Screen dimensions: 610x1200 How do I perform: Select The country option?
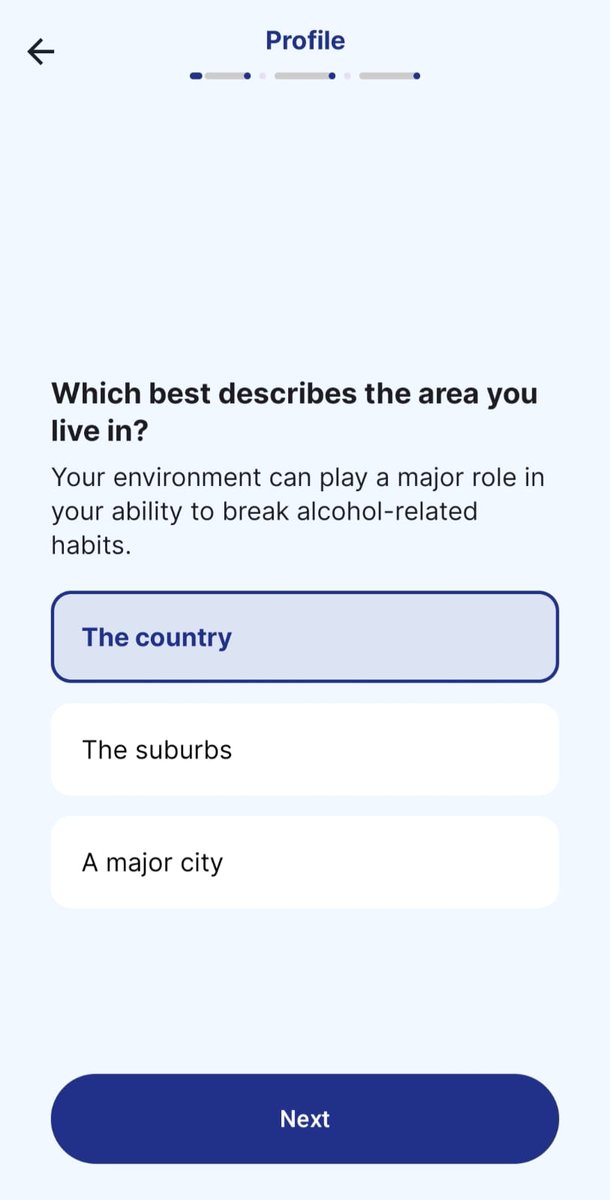click(305, 637)
